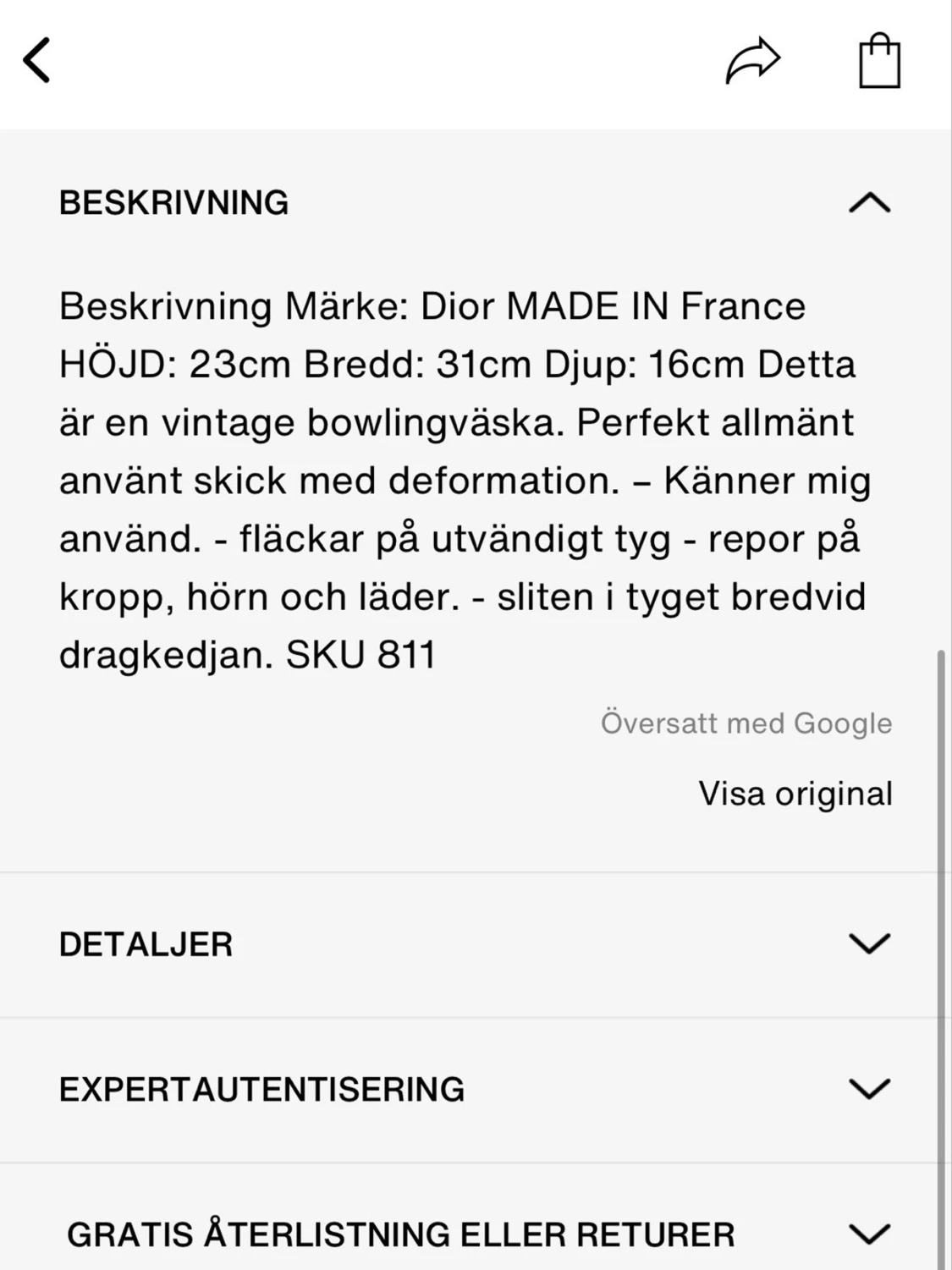
Task: Go back to the previous page
Action: (37, 60)
